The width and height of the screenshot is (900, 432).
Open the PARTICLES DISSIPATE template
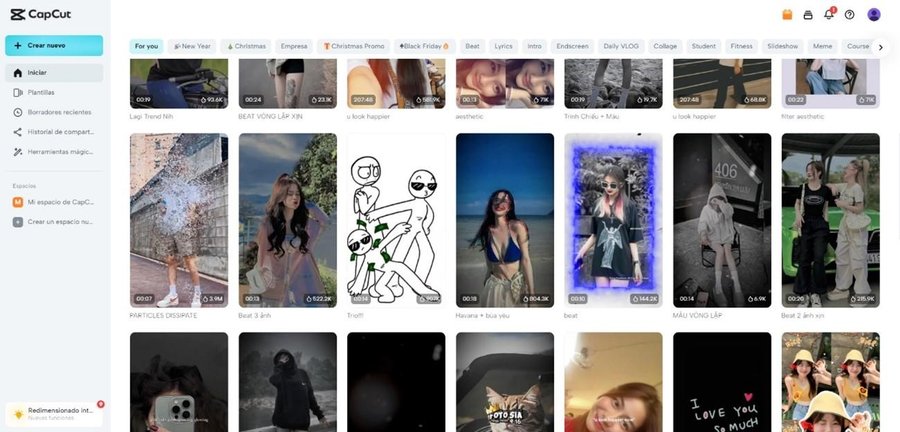coord(179,220)
